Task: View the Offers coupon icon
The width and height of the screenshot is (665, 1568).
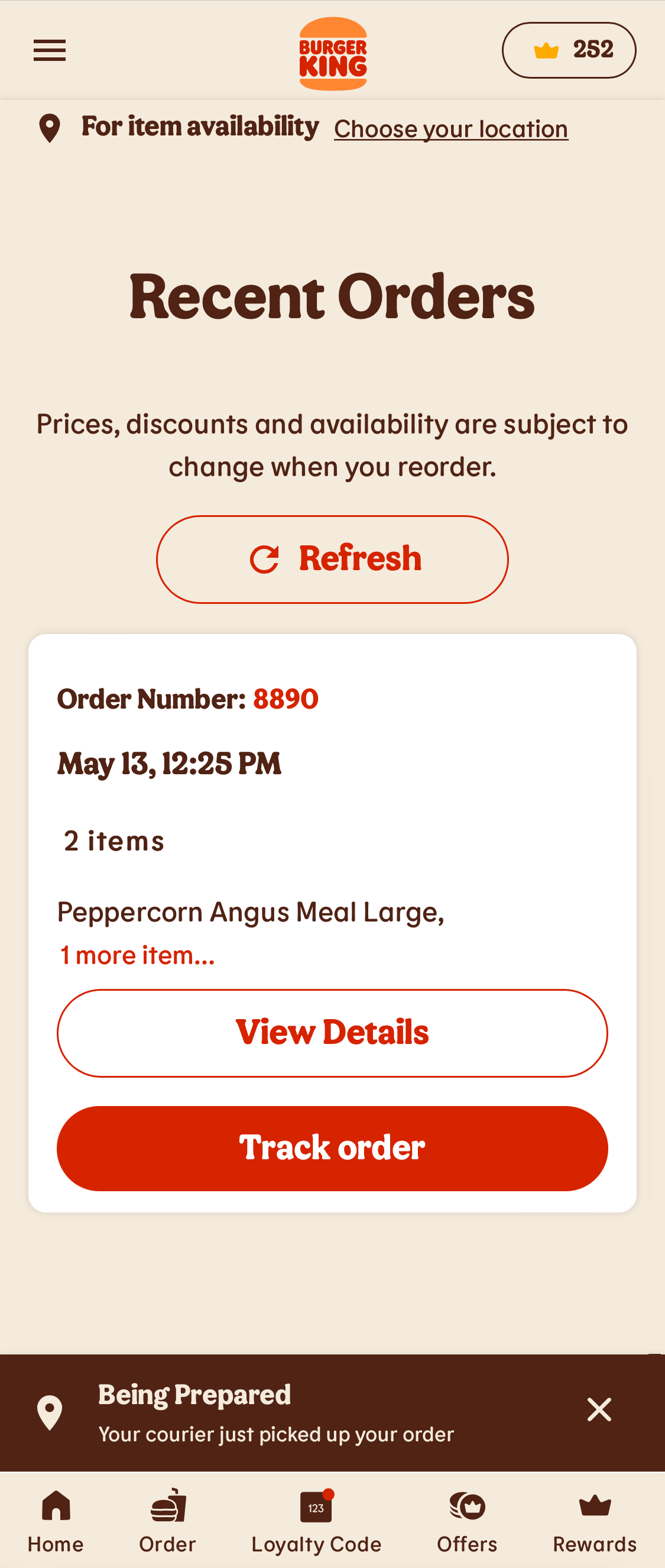Action: [466, 1505]
